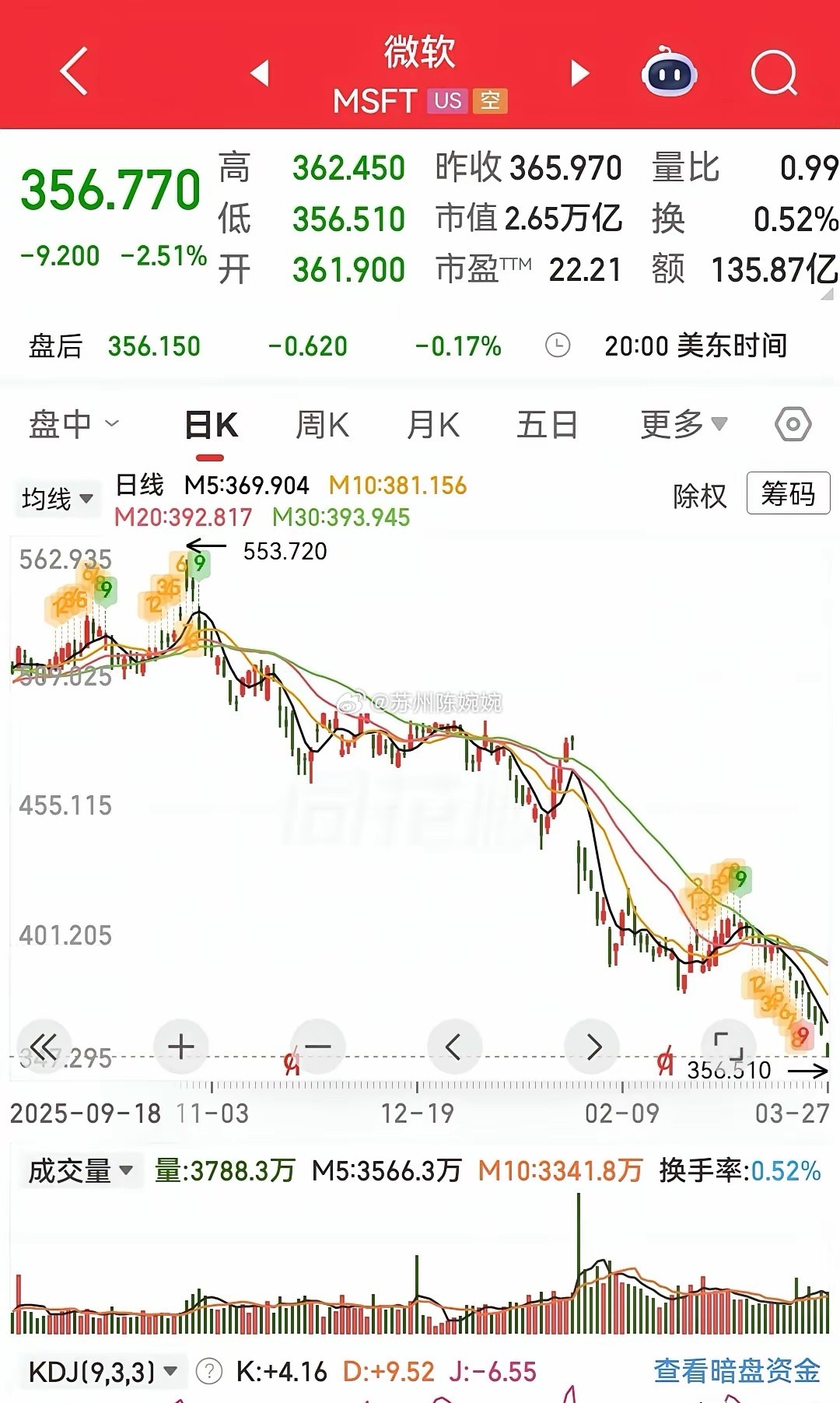Screen dimensions: 840x1403
Task: Open chart settings via the gear icon
Action: (791, 424)
